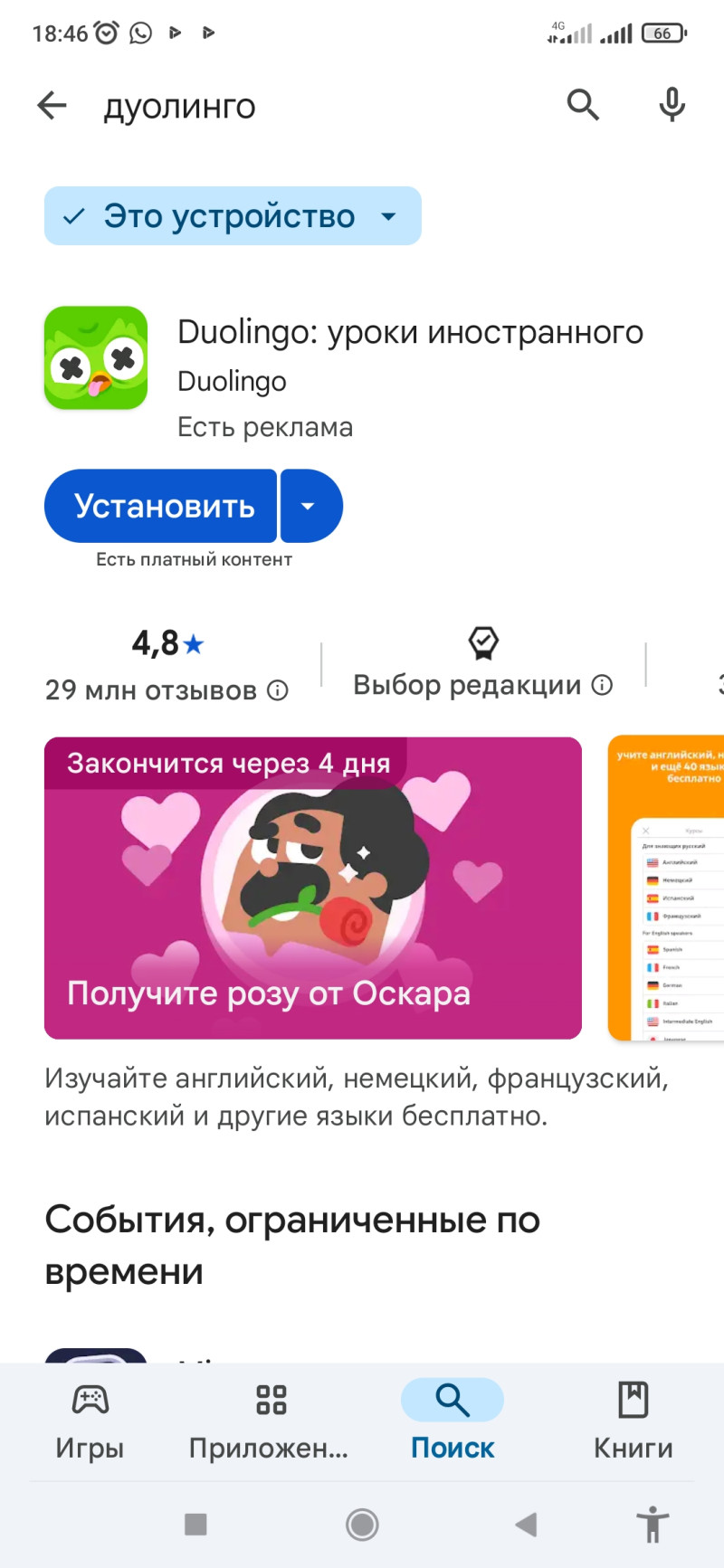Install Duolingo with Установить button
Image resolution: width=724 pixels, height=1568 pixels.
pos(161,507)
